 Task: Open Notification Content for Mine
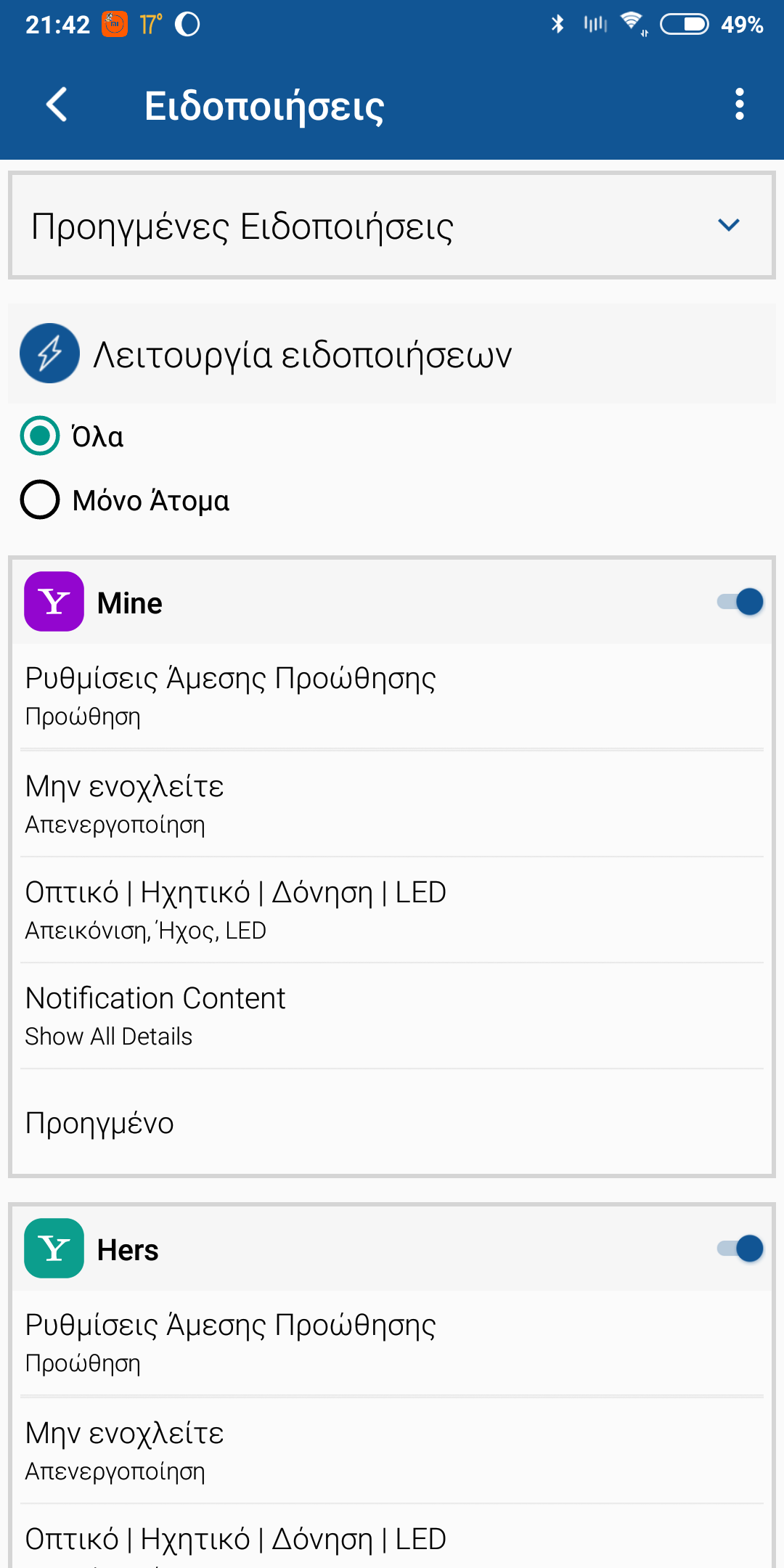pyautogui.click(x=392, y=1016)
